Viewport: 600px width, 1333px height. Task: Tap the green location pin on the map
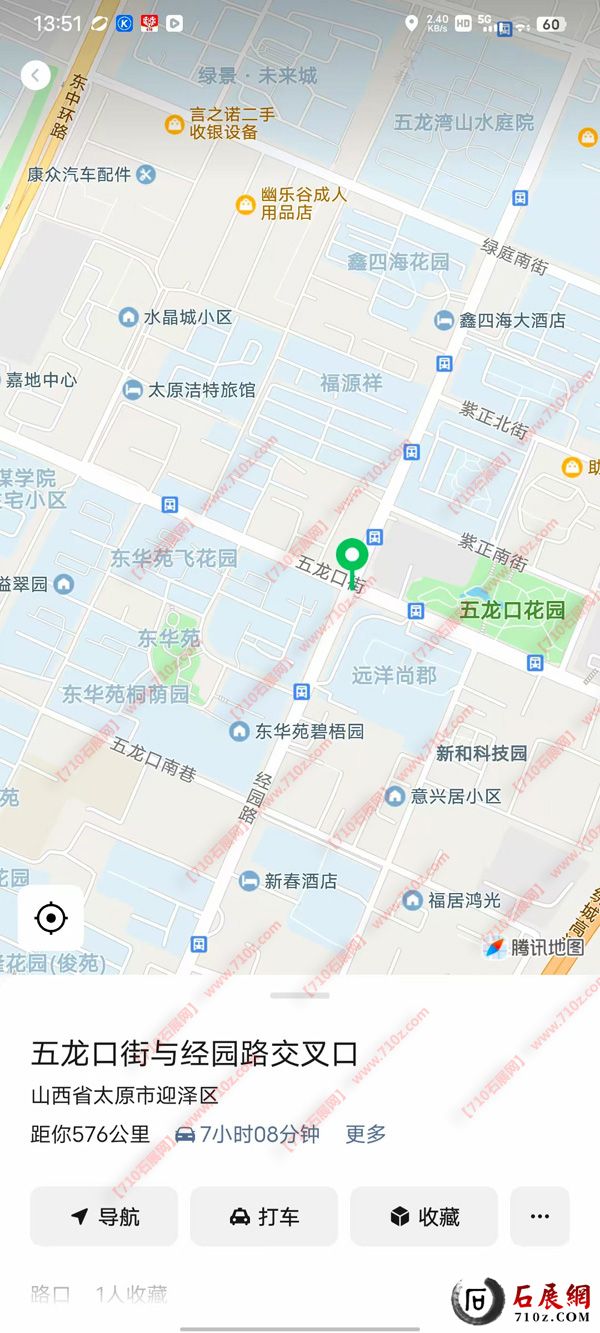click(x=351, y=558)
